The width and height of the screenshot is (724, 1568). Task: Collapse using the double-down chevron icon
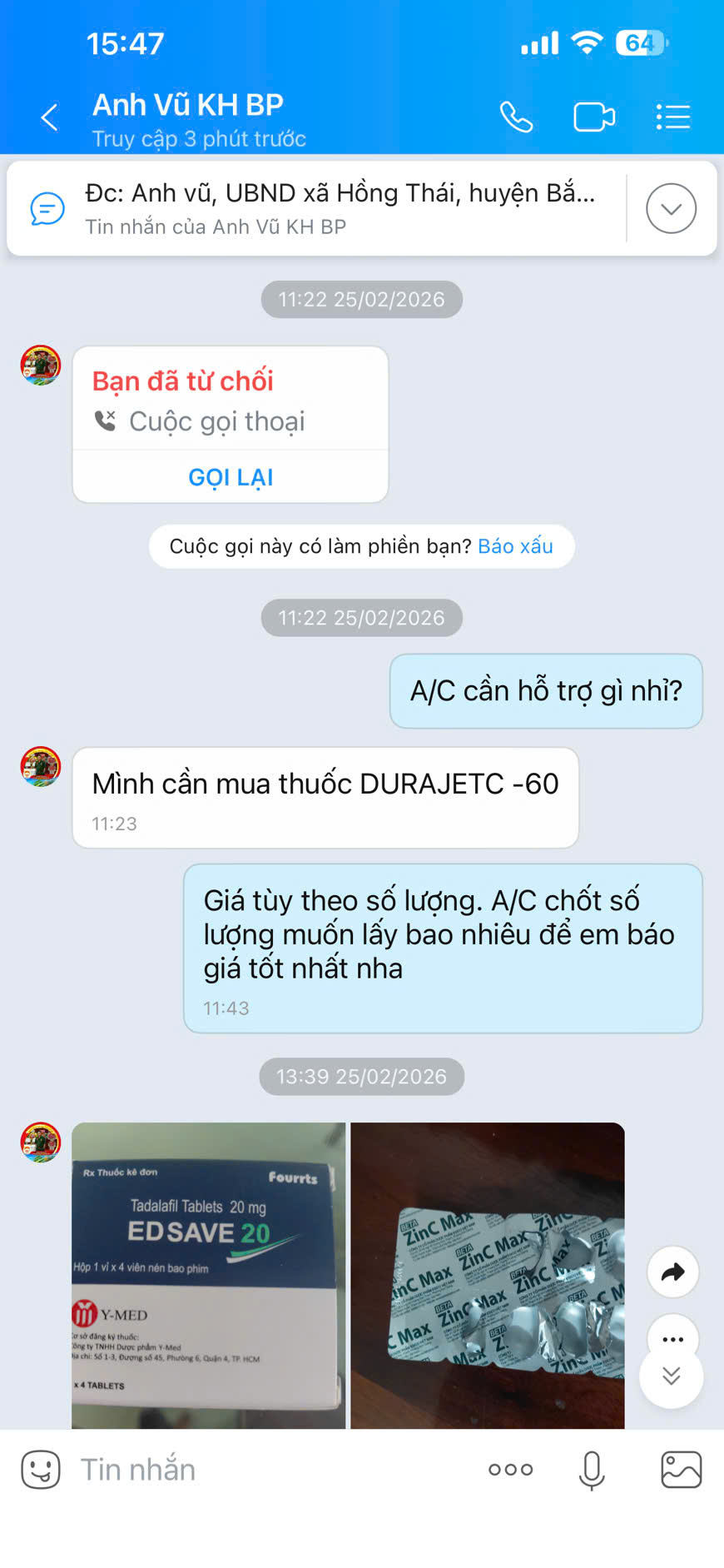[672, 1377]
